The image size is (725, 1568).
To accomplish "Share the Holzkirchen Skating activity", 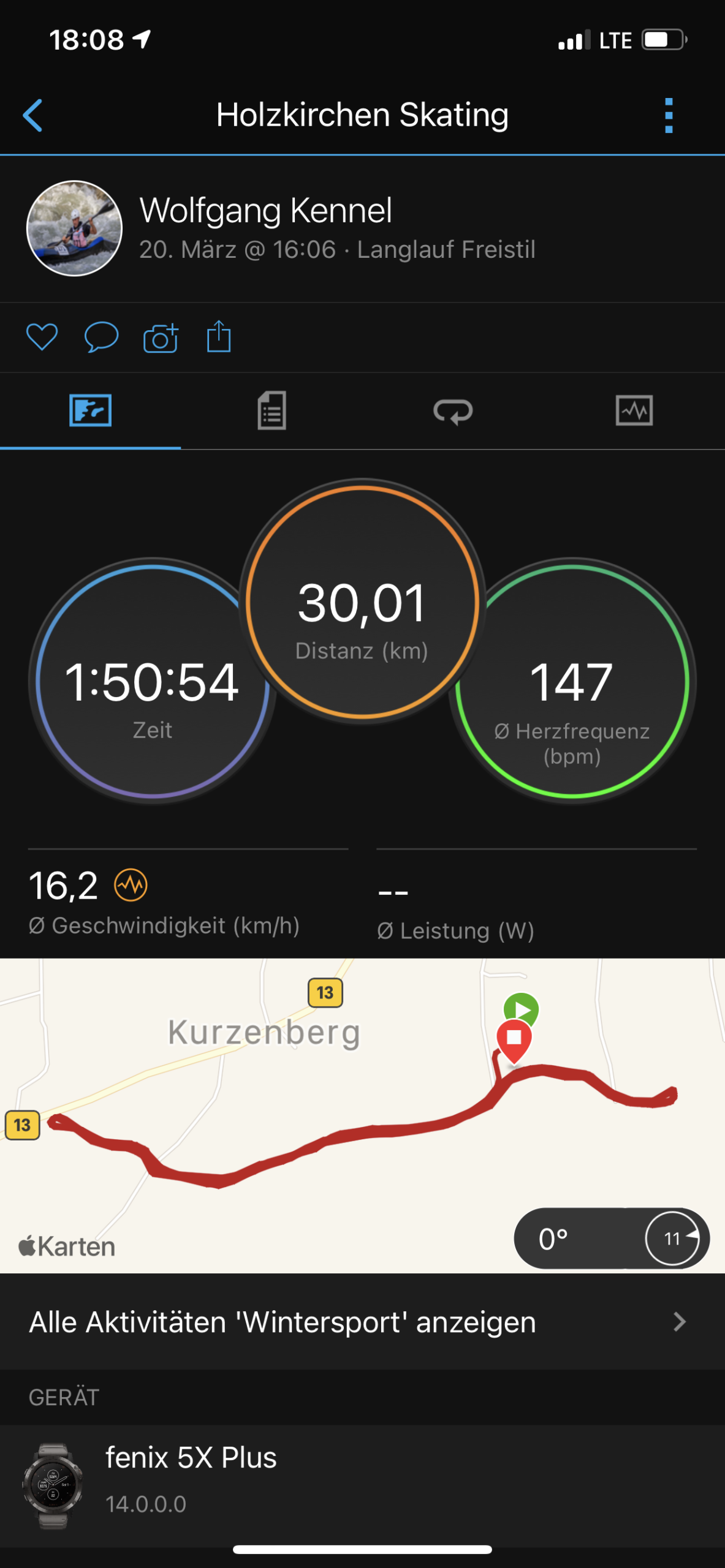I will point(219,337).
